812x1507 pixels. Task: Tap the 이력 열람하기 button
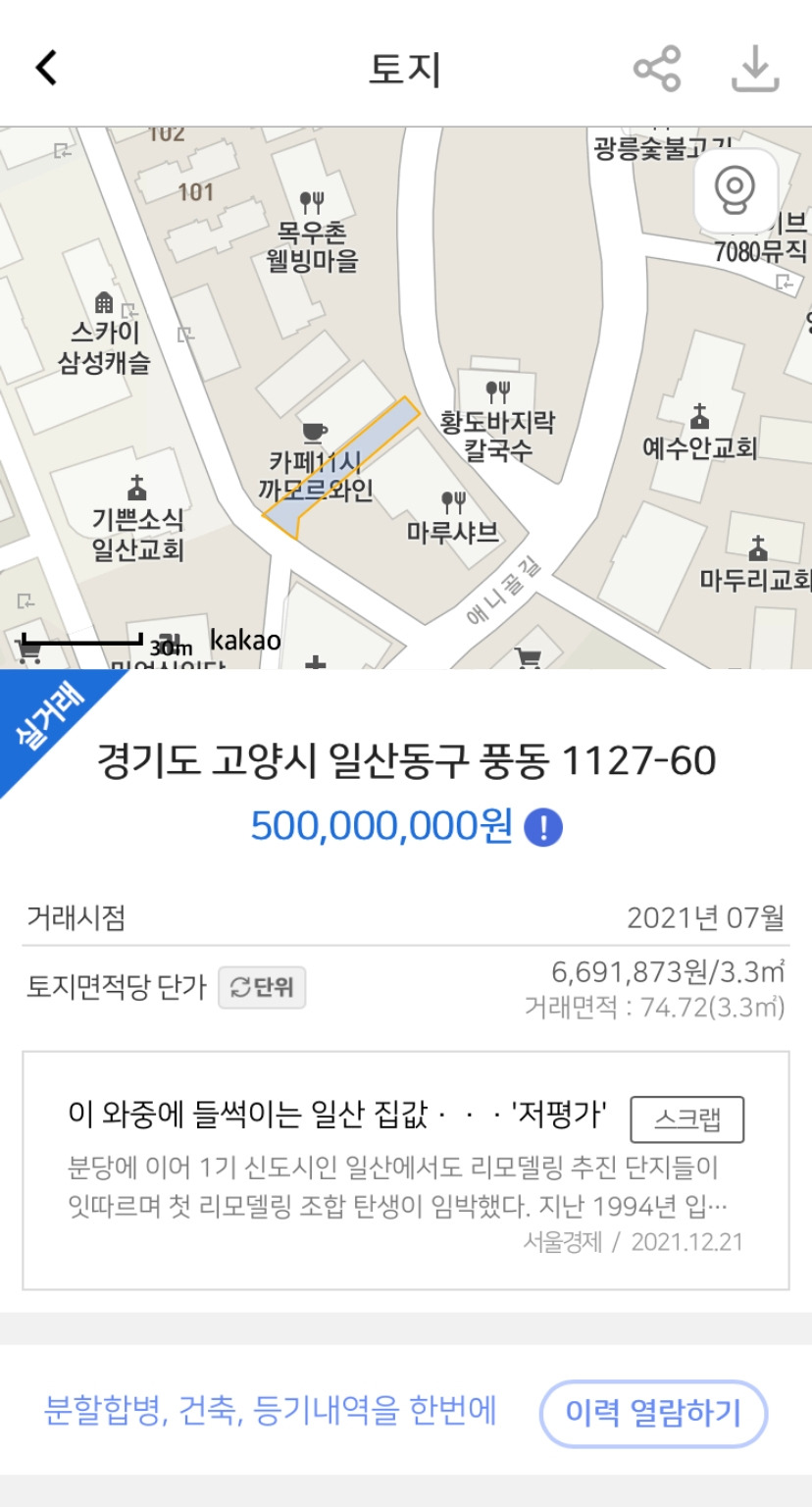[653, 1414]
